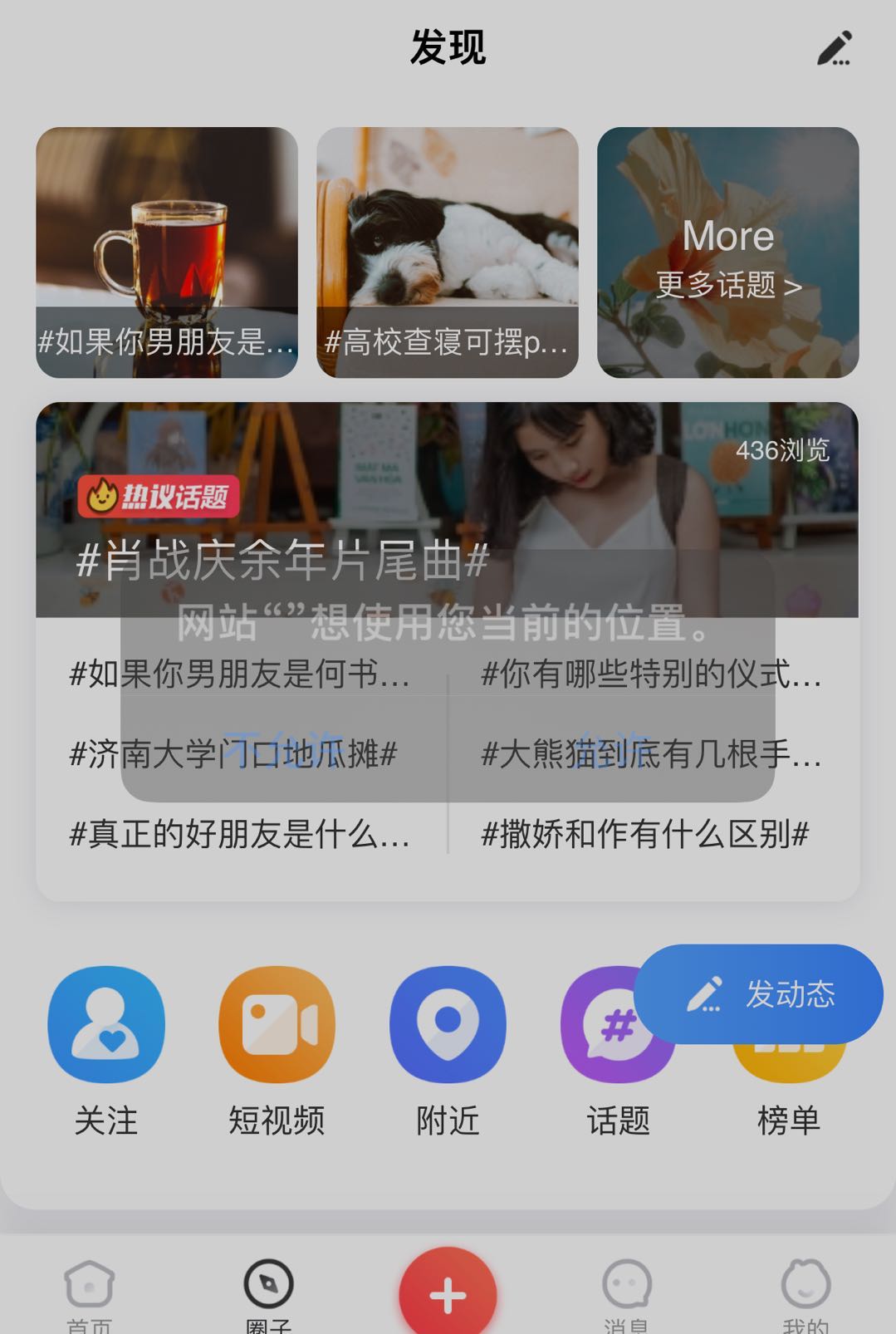This screenshot has width=896, height=1334.
Task: Switch to the 首页 home tab
Action: [89, 1294]
